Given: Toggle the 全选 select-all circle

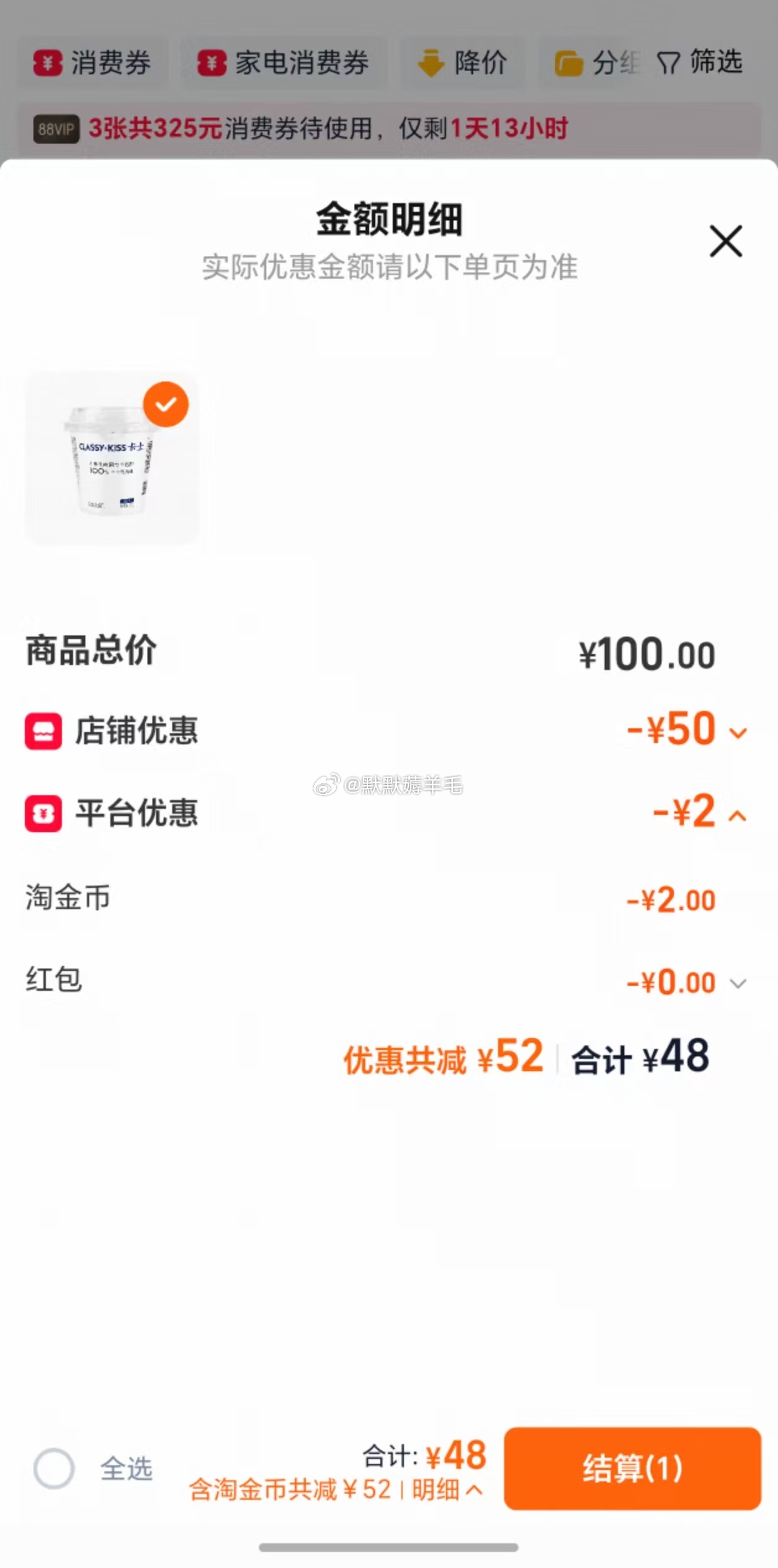Looking at the screenshot, I should [54, 1468].
